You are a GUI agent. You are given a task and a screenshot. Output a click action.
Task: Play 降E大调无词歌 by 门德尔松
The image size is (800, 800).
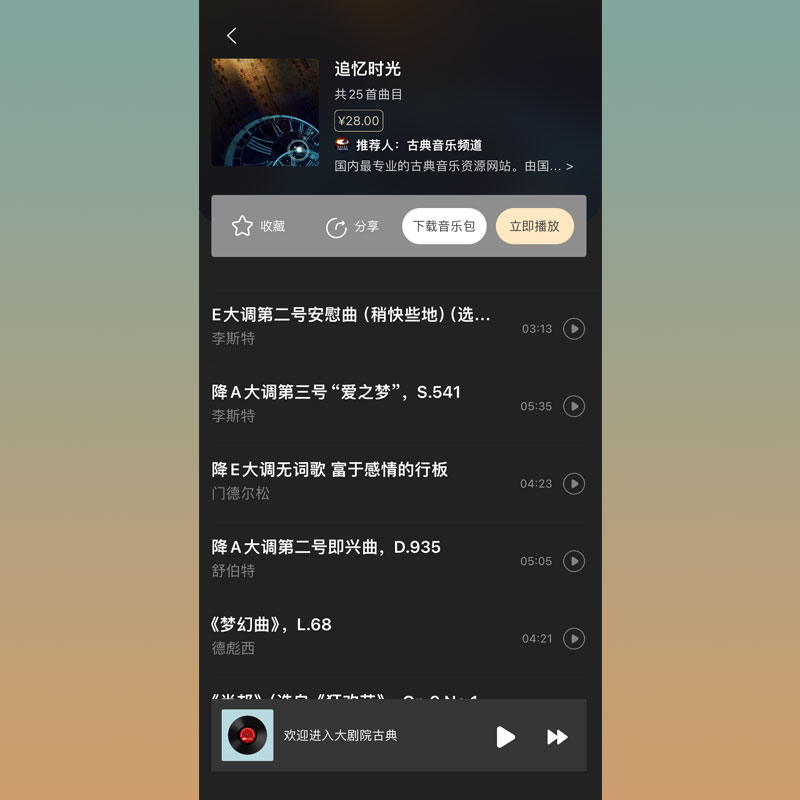click(x=574, y=484)
